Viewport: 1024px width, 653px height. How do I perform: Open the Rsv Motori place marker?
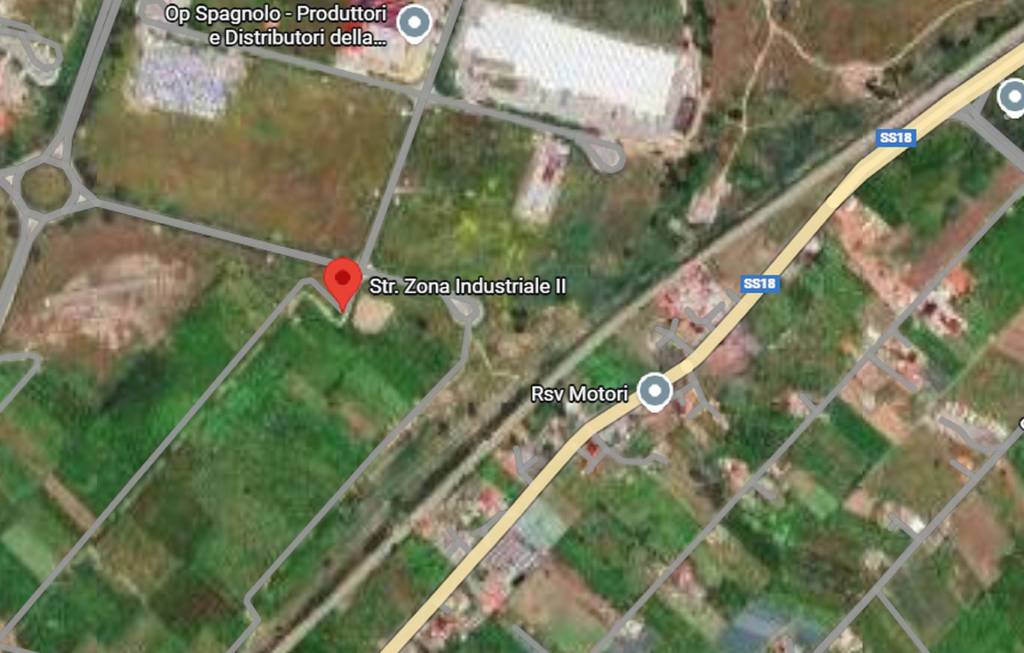655,392
